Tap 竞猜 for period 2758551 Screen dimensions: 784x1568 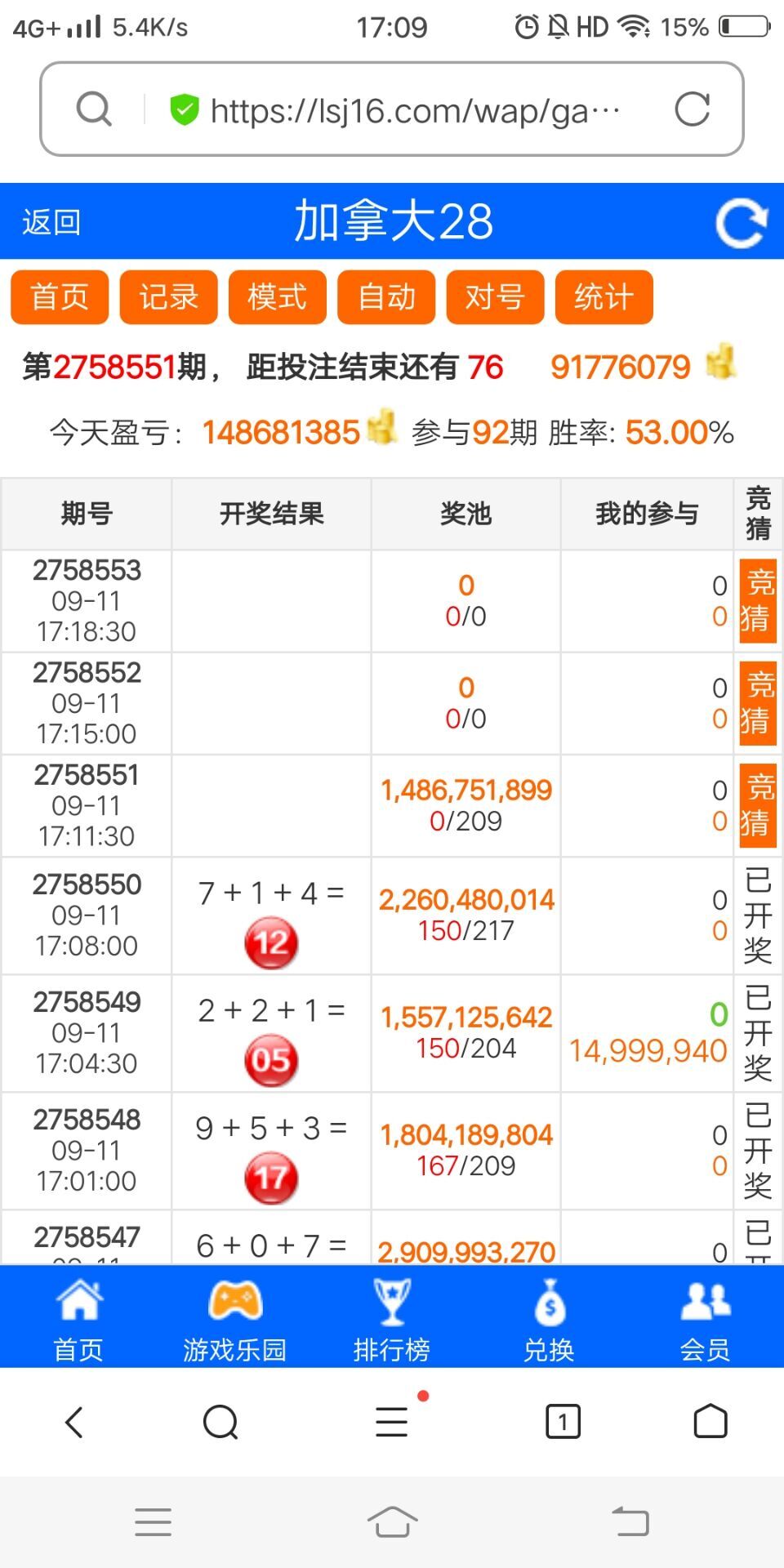(757, 805)
